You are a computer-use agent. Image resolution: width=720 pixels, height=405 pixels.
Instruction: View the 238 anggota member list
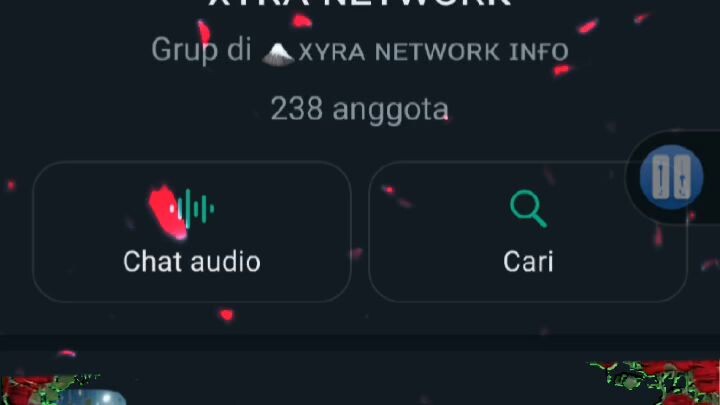coord(359,108)
